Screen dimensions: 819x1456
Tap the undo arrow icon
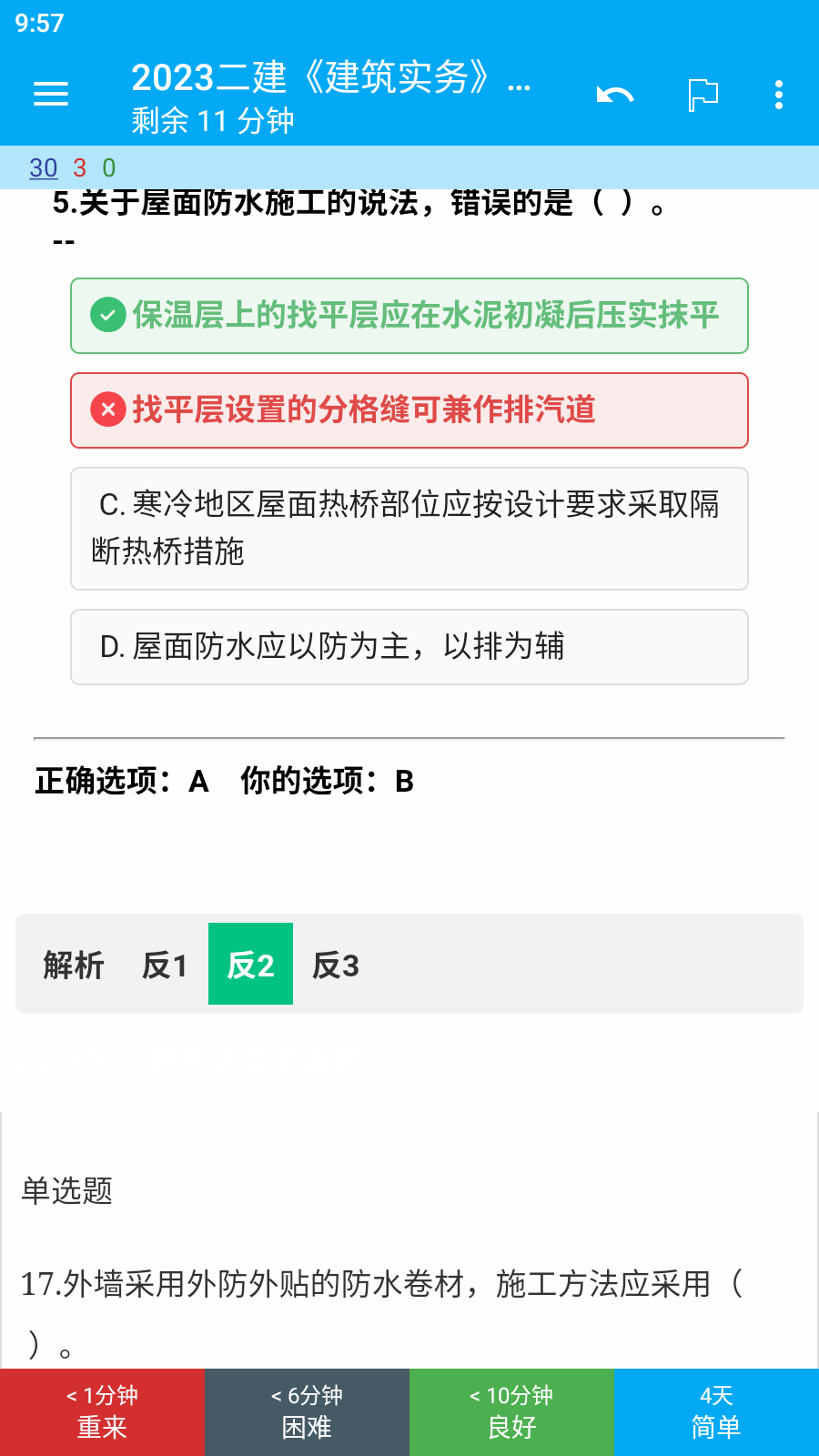tap(615, 95)
